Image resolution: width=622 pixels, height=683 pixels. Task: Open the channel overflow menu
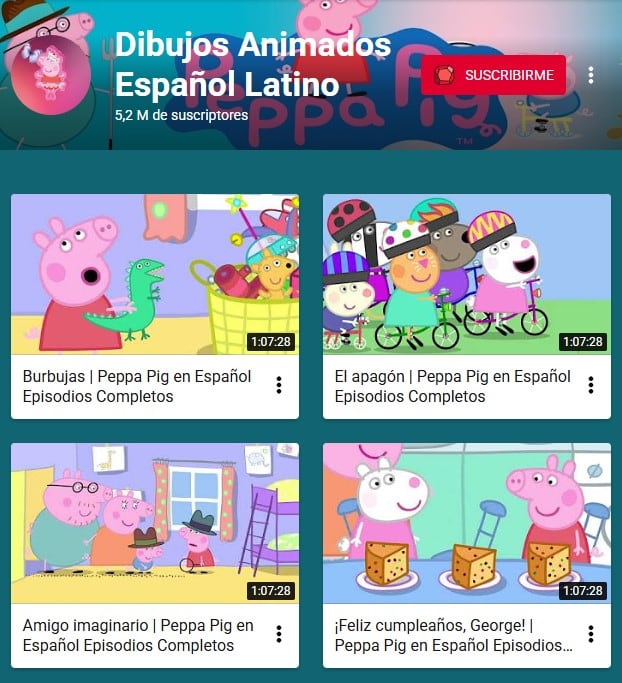coord(591,75)
